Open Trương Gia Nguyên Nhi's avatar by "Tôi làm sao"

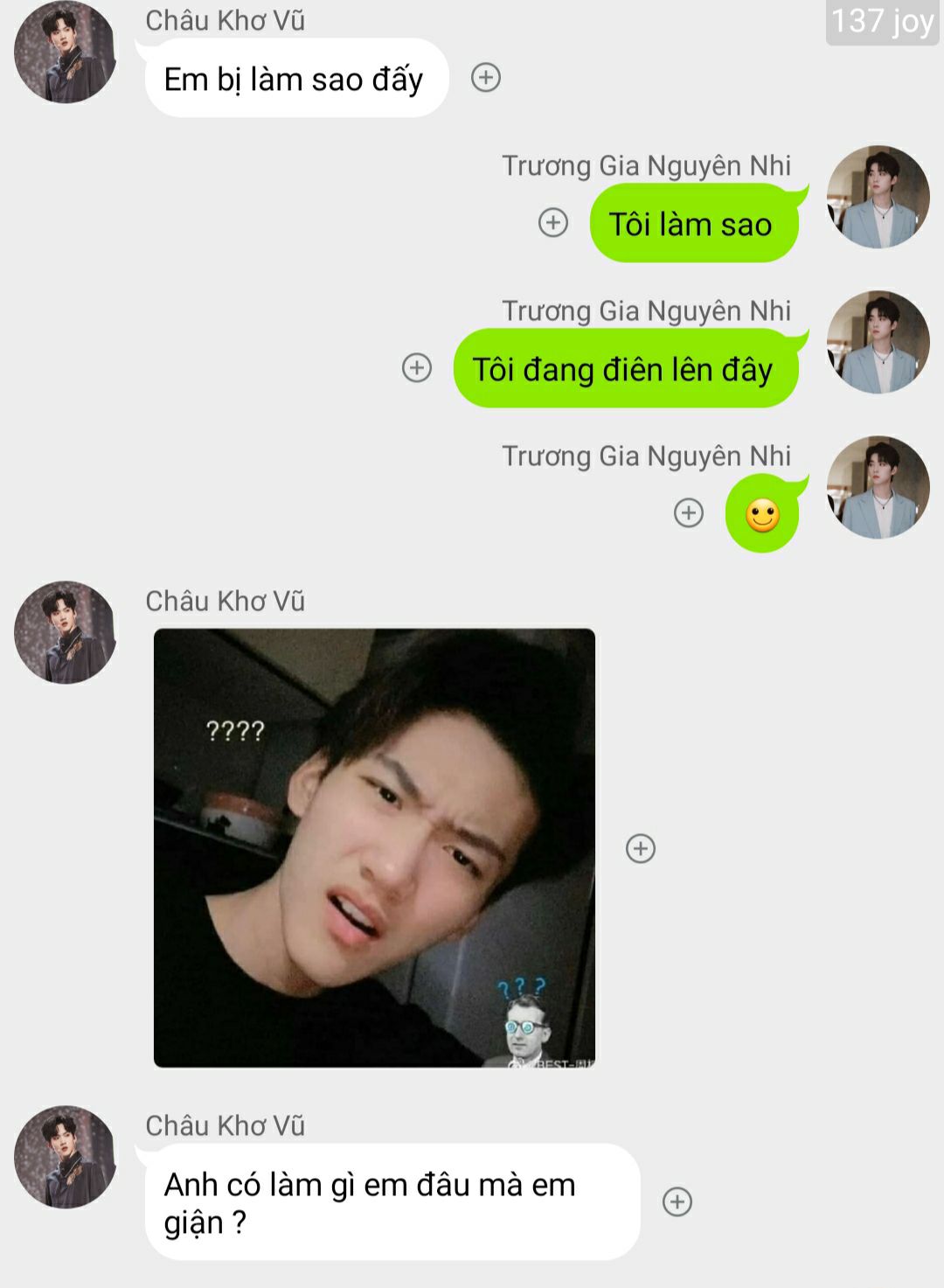(x=878, y=197)
